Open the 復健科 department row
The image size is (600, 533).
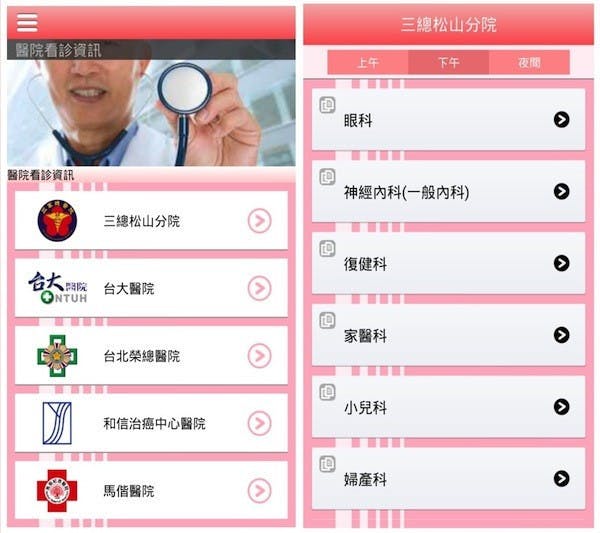point(448,263)
